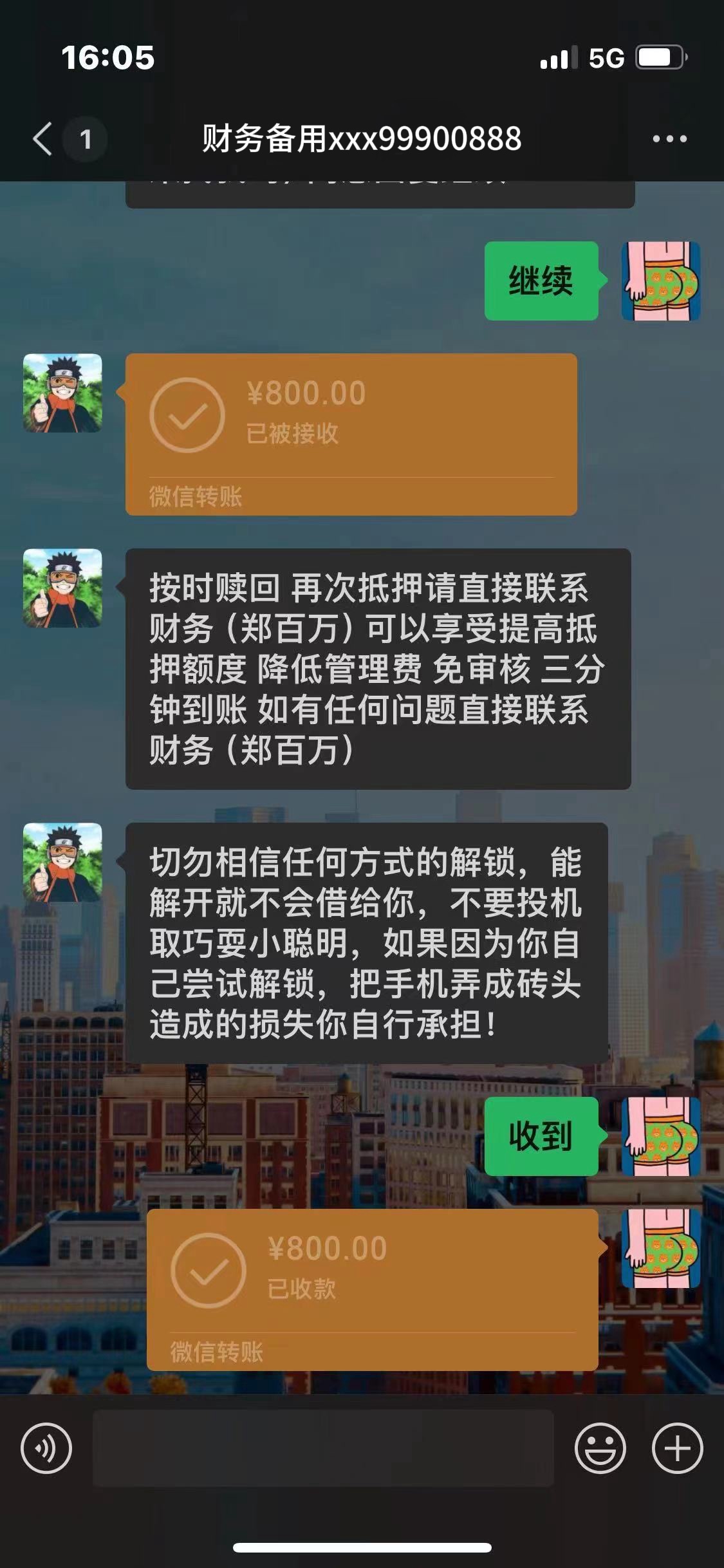Open the received ¥800.00 transfer from contact

(351, 434)
